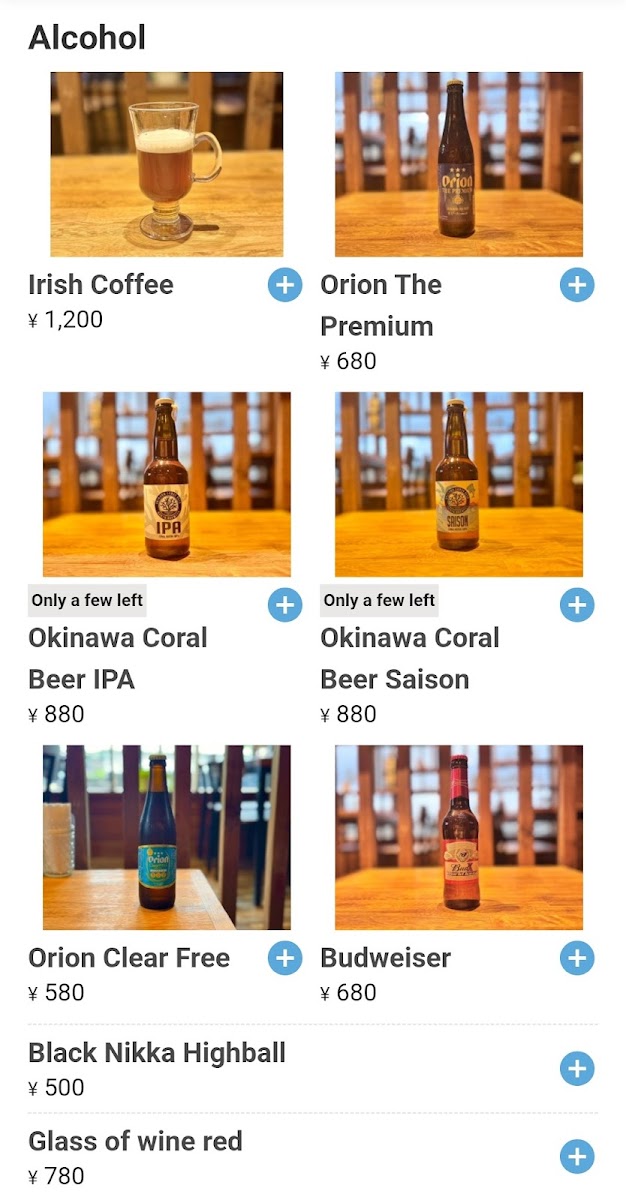
Task: View the Orion The Premium bottle photo
Action: (458, 164)
